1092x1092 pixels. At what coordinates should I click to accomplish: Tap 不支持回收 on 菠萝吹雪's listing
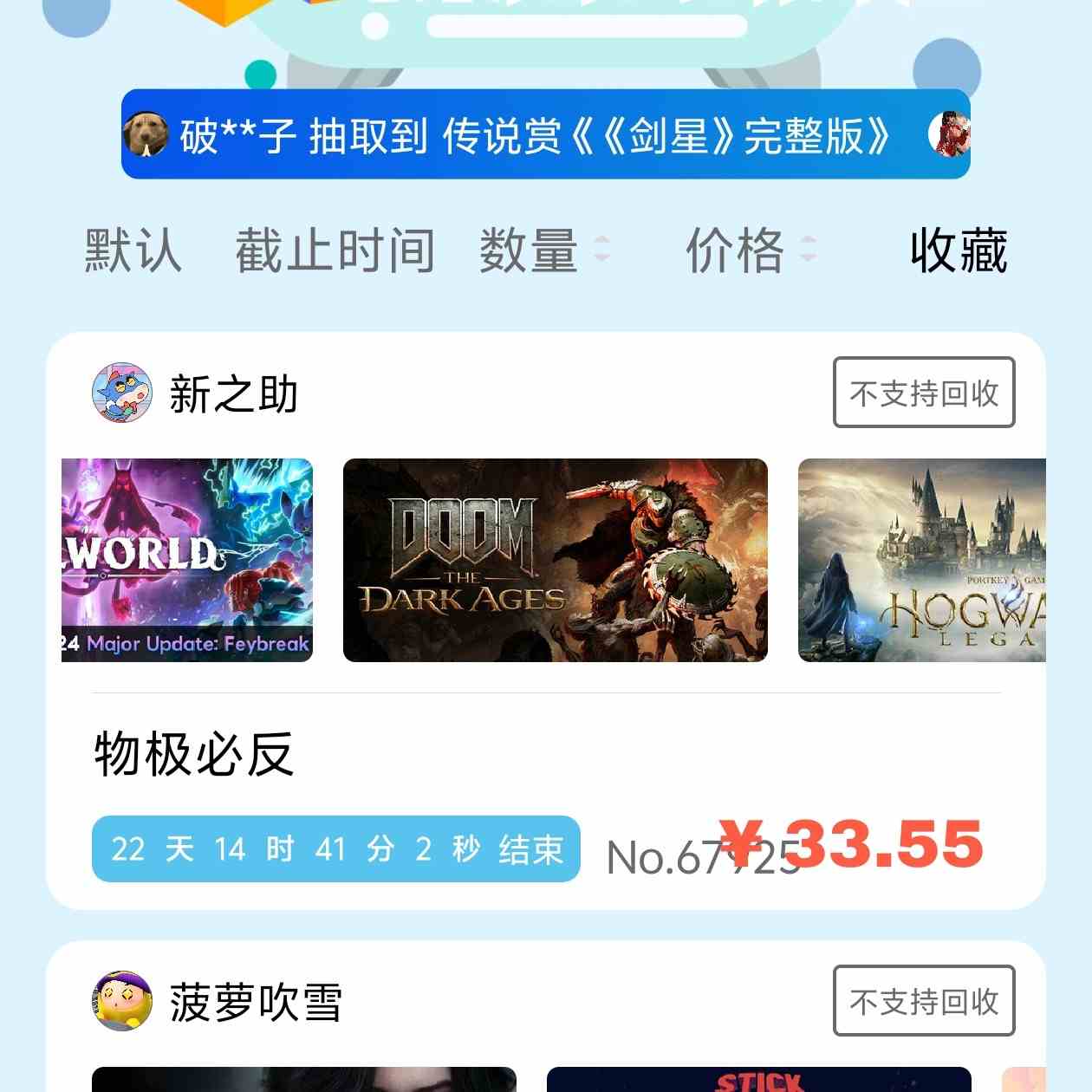[x=923, y=1001]
